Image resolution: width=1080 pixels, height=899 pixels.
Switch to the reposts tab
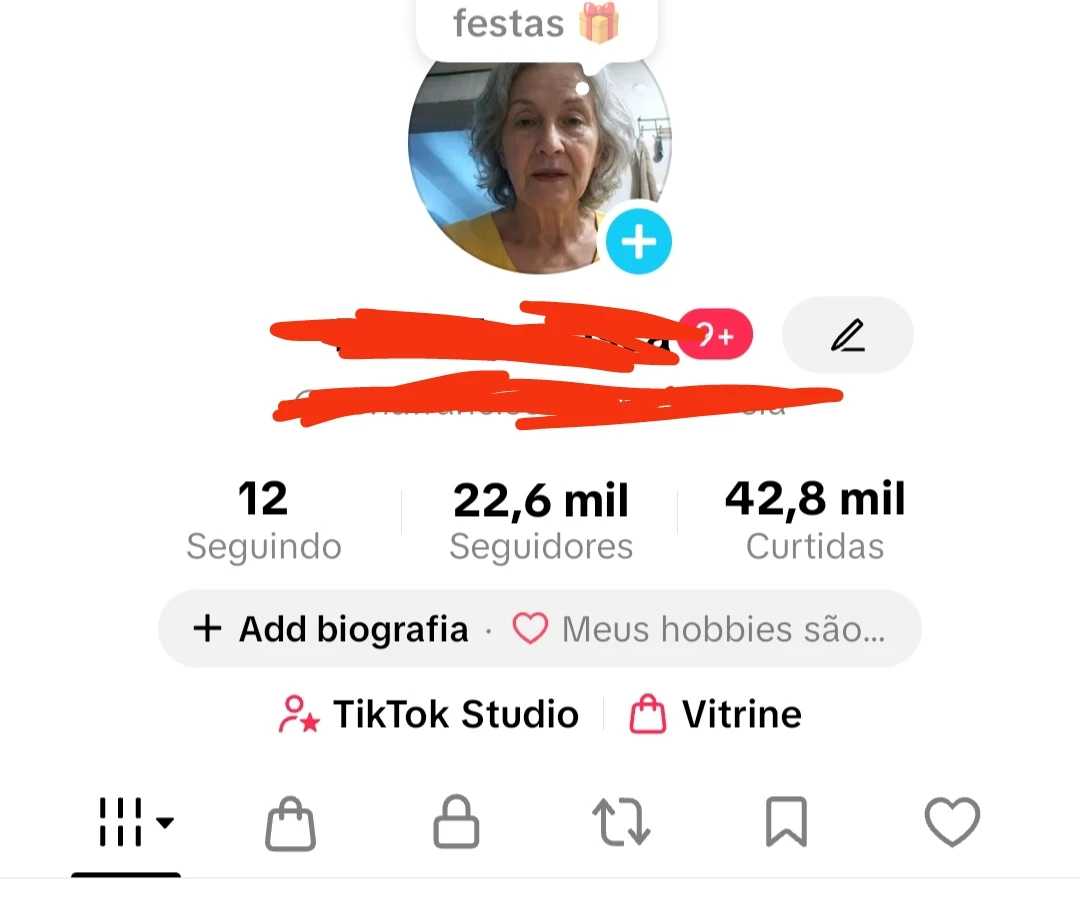click(621, 823)
